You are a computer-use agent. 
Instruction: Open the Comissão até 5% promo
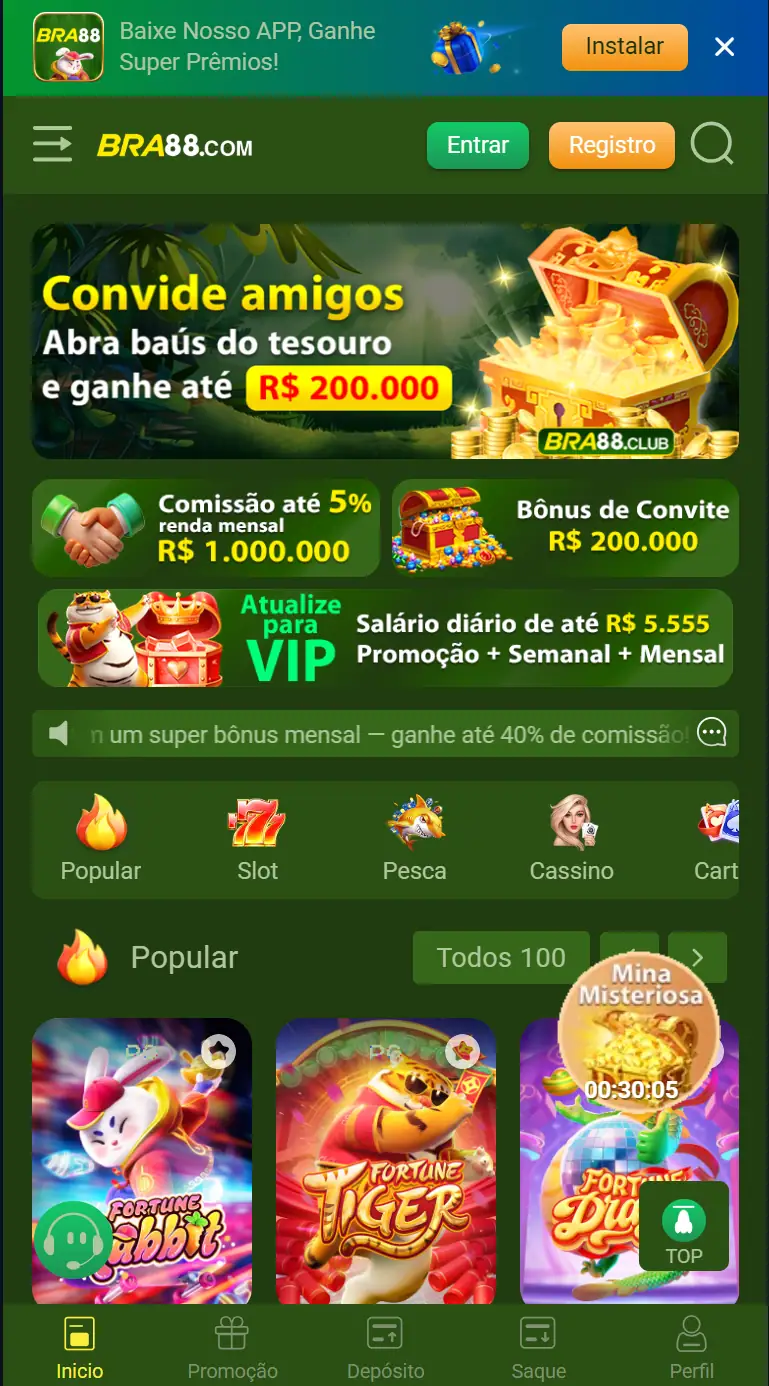(x=206, y=528)
